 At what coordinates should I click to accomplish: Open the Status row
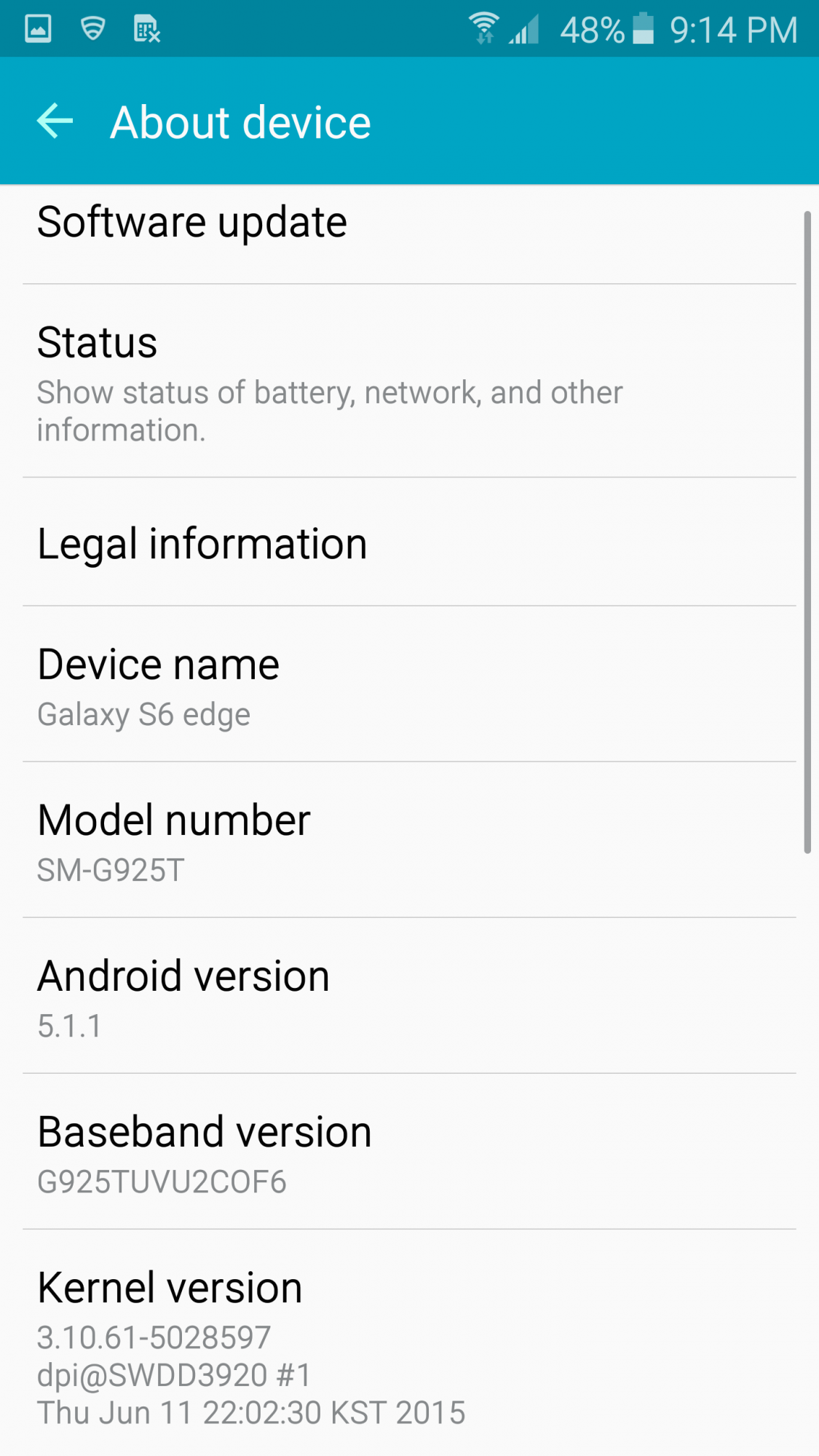click(409, 381)
